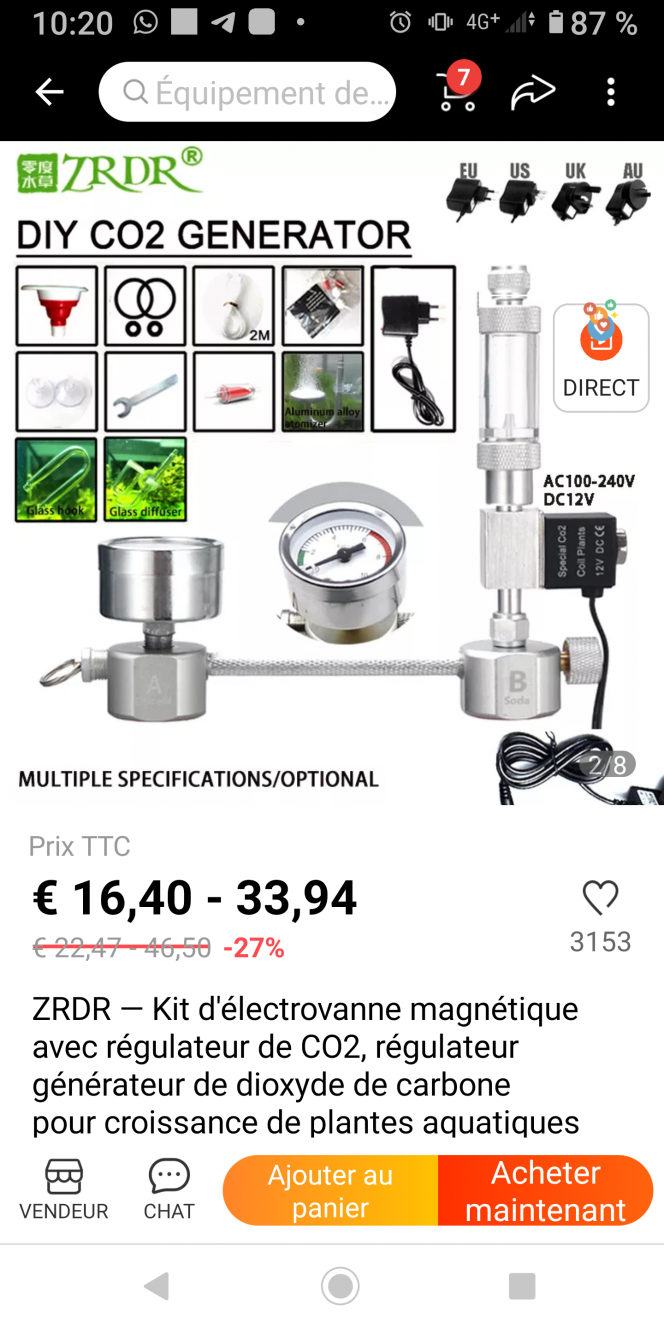Tap the Équipement search field
This screenshot has width=664, height=1328.
point(248,92)
